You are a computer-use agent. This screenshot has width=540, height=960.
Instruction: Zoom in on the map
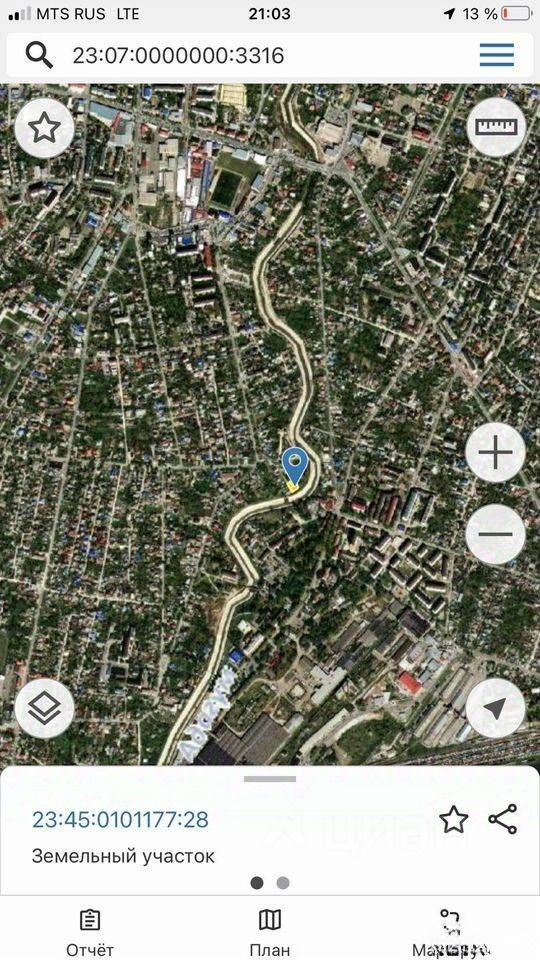(x=495, y=452)
